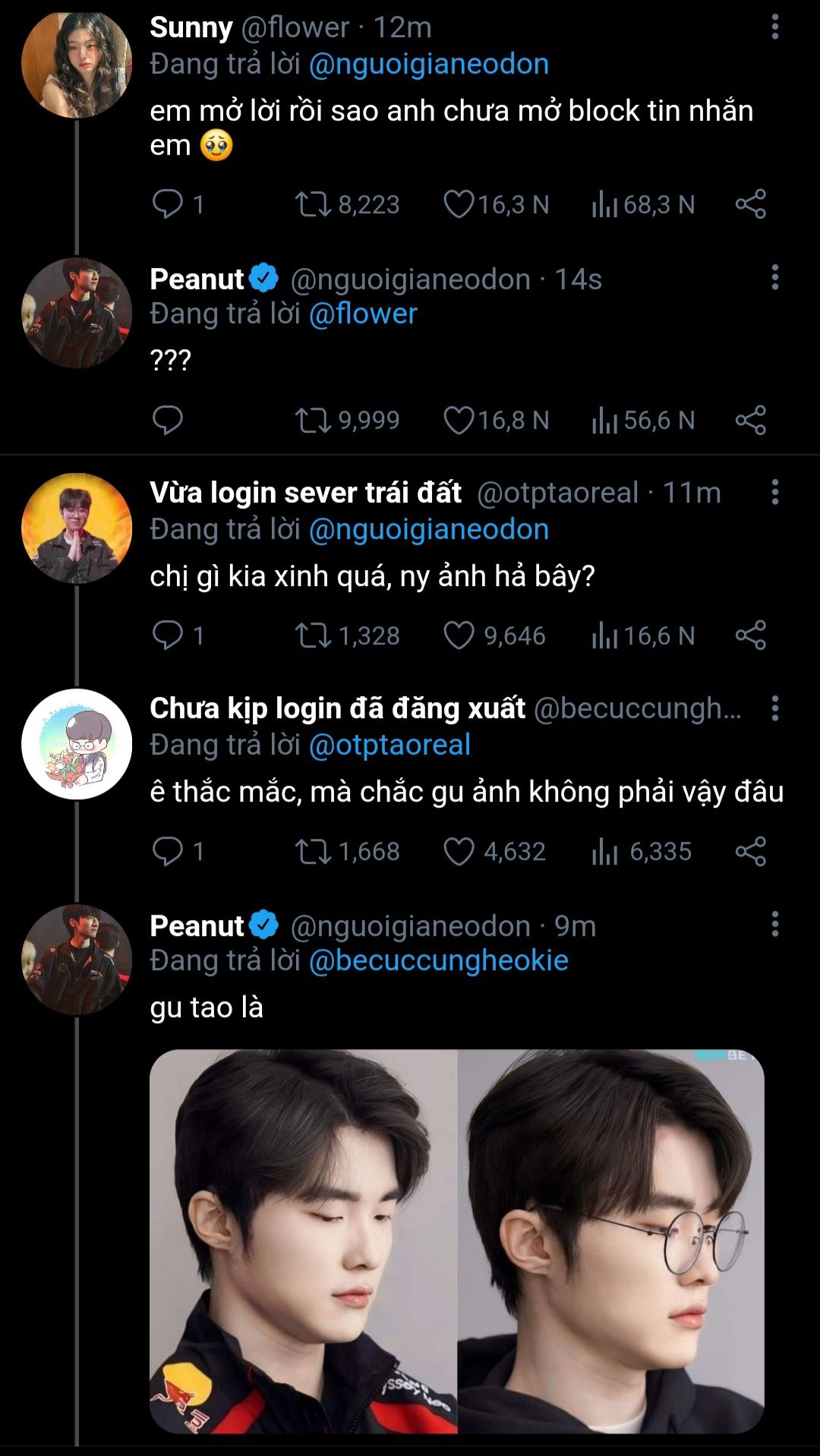The height and width of the screenshot is (1456, 820).
Task: Open @flower mention in Peanut's reply
Action: point(363,314)
